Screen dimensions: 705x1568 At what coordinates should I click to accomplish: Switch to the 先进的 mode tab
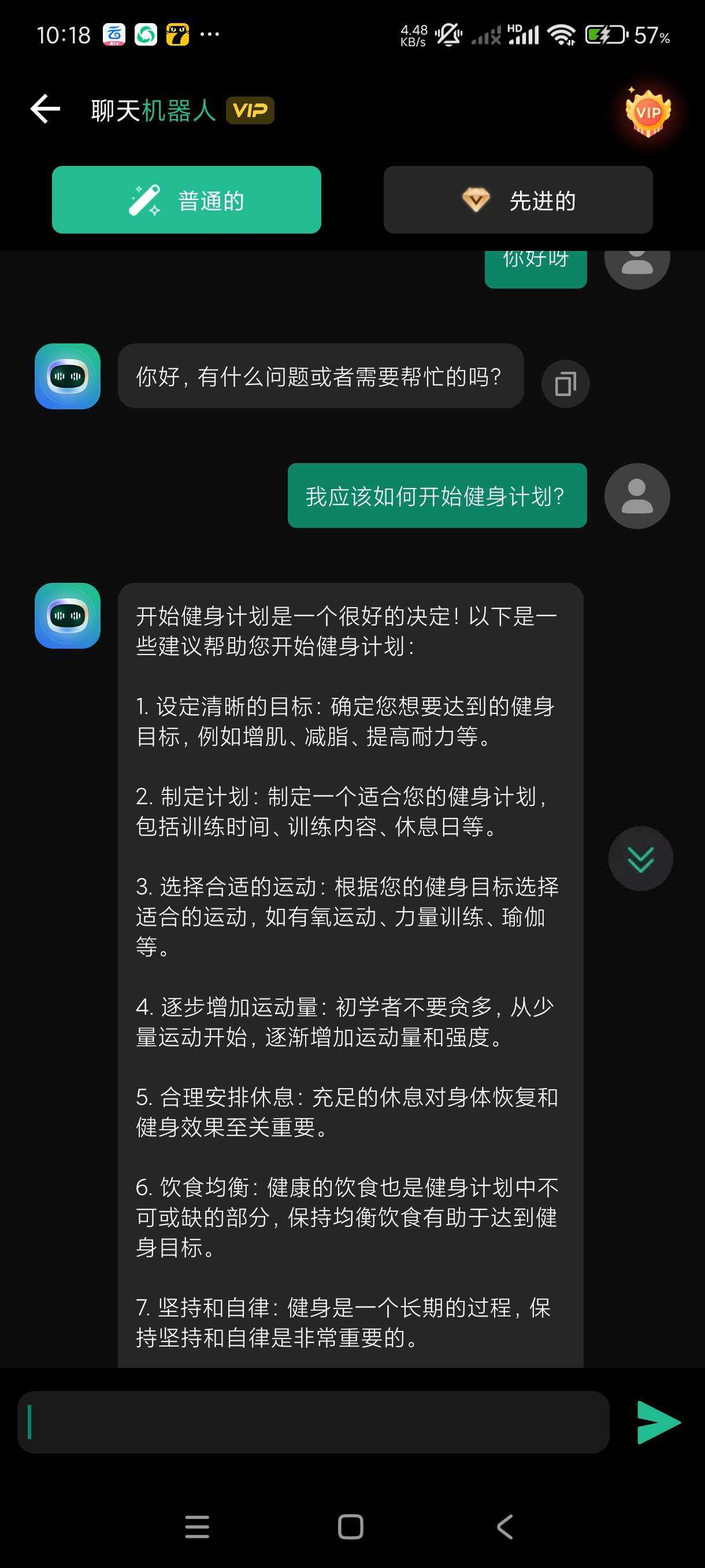(518, 199)
